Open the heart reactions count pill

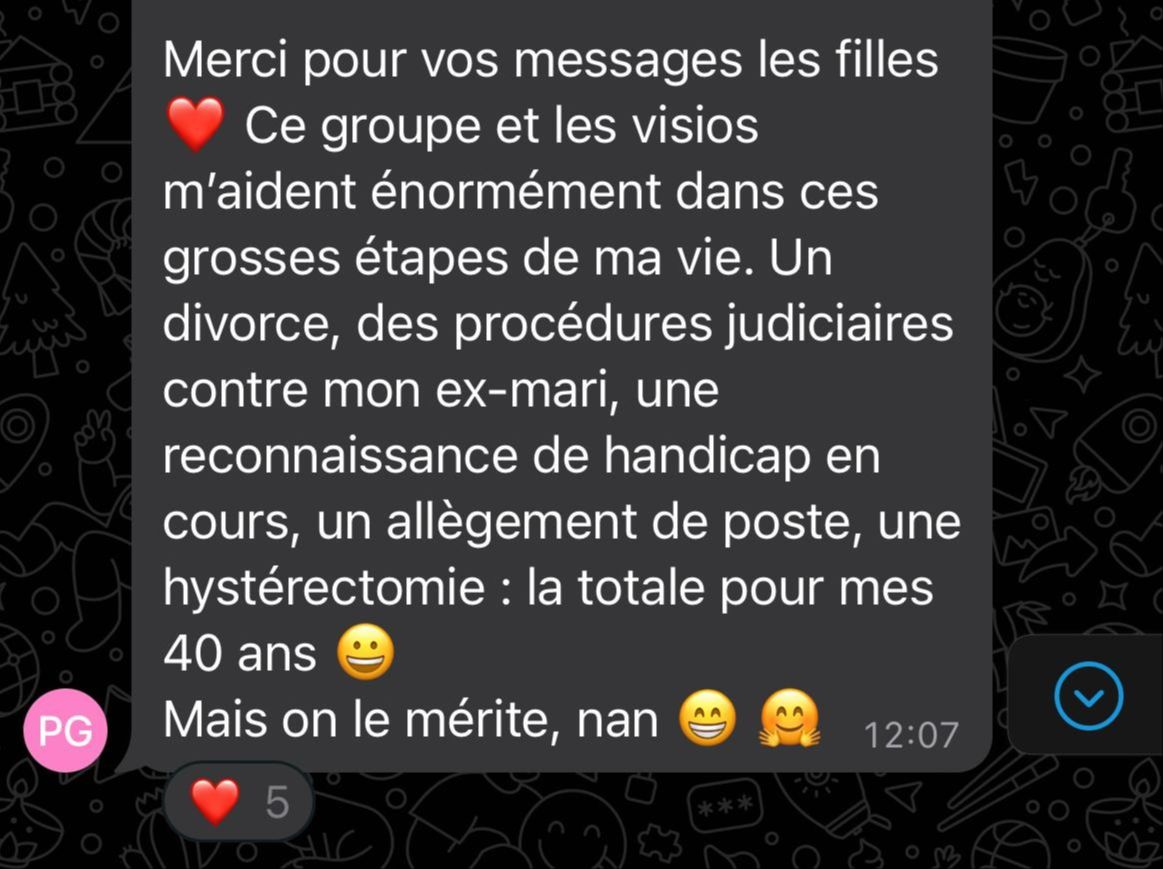[x=239, y=801]
